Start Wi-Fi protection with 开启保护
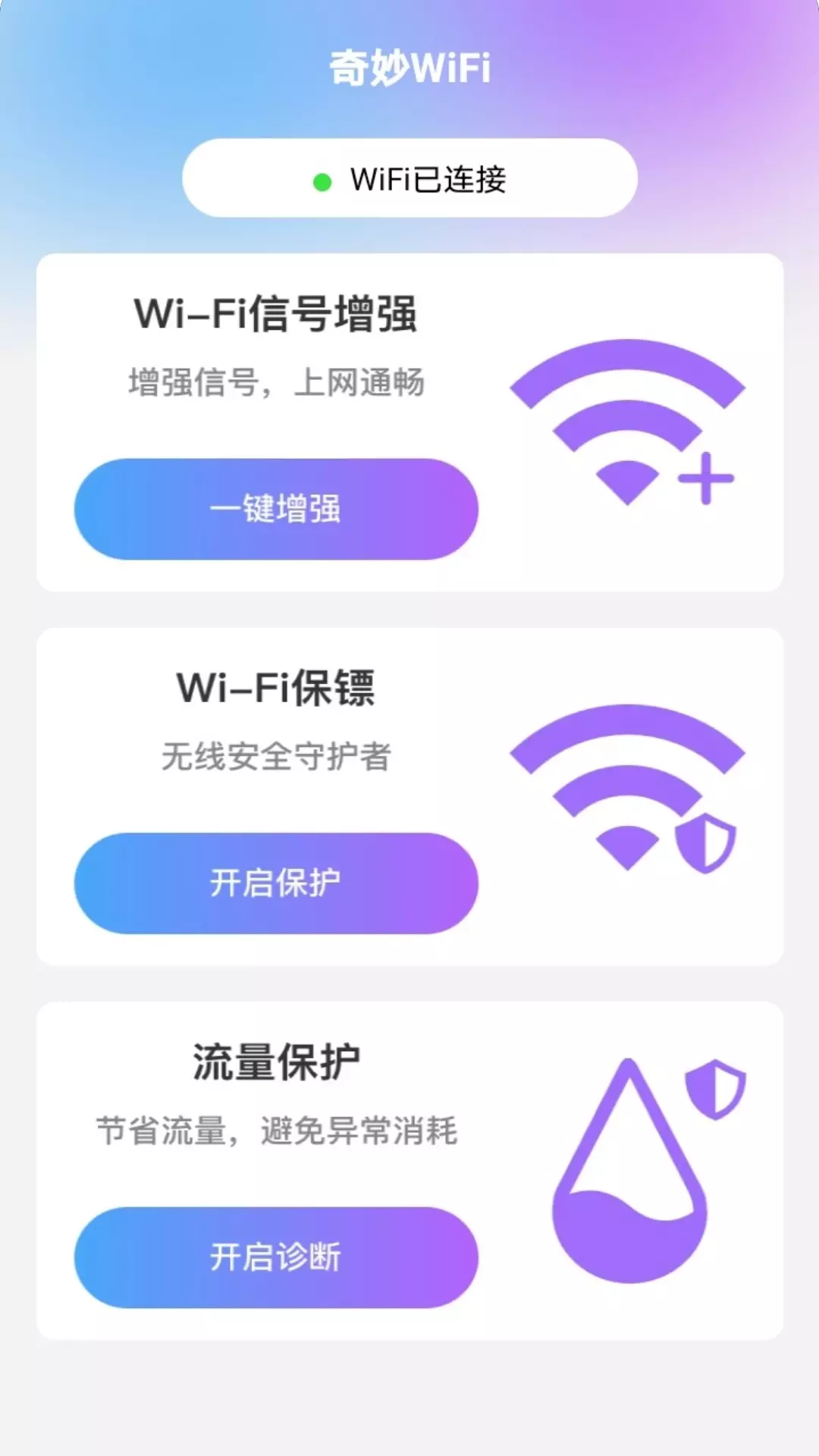This screenshot has width=819, height=1456. pos(276,883)
